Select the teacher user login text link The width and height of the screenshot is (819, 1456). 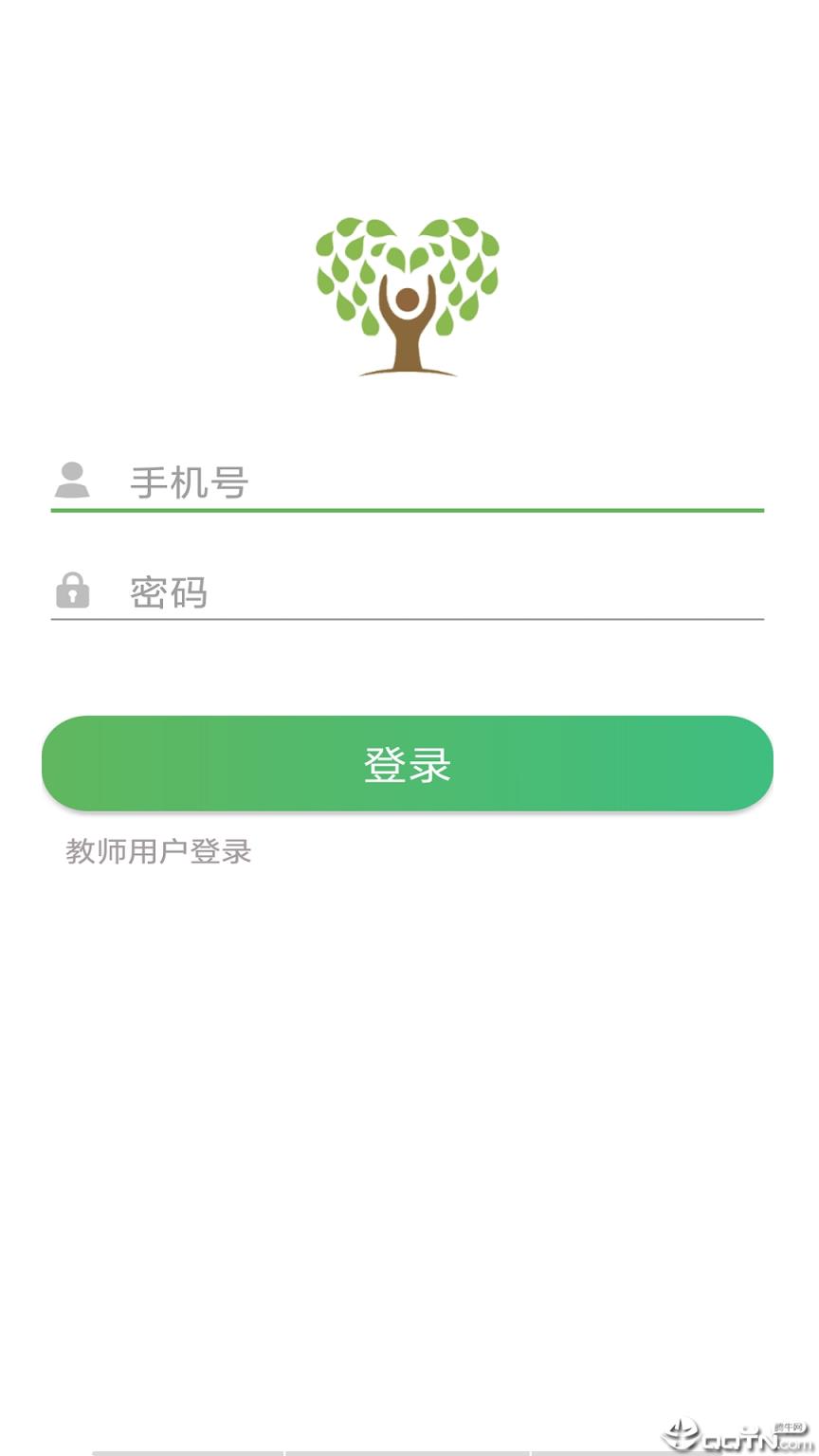[x=158, y=852]
